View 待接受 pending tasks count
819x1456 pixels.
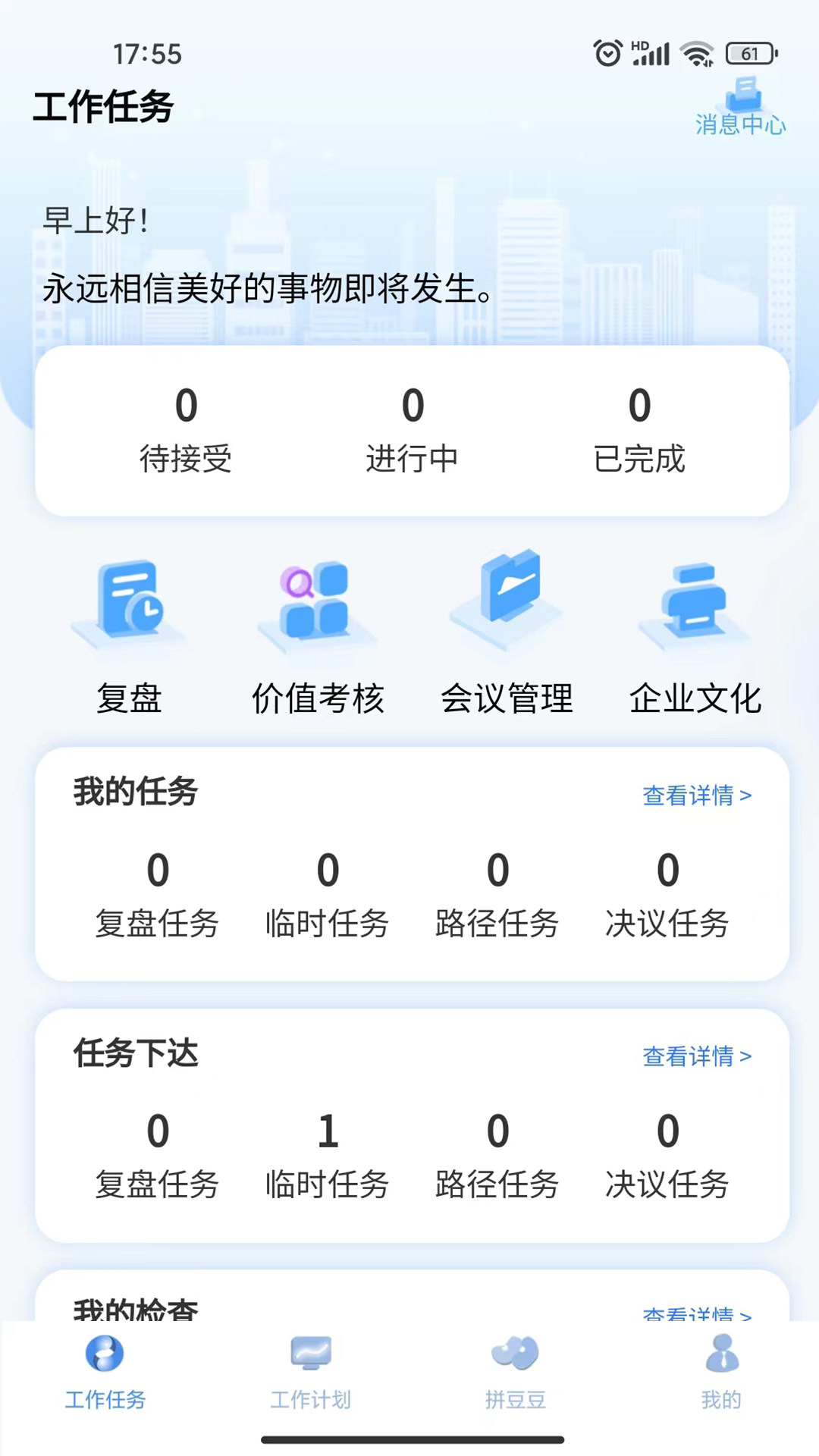[x=186, y=430]
